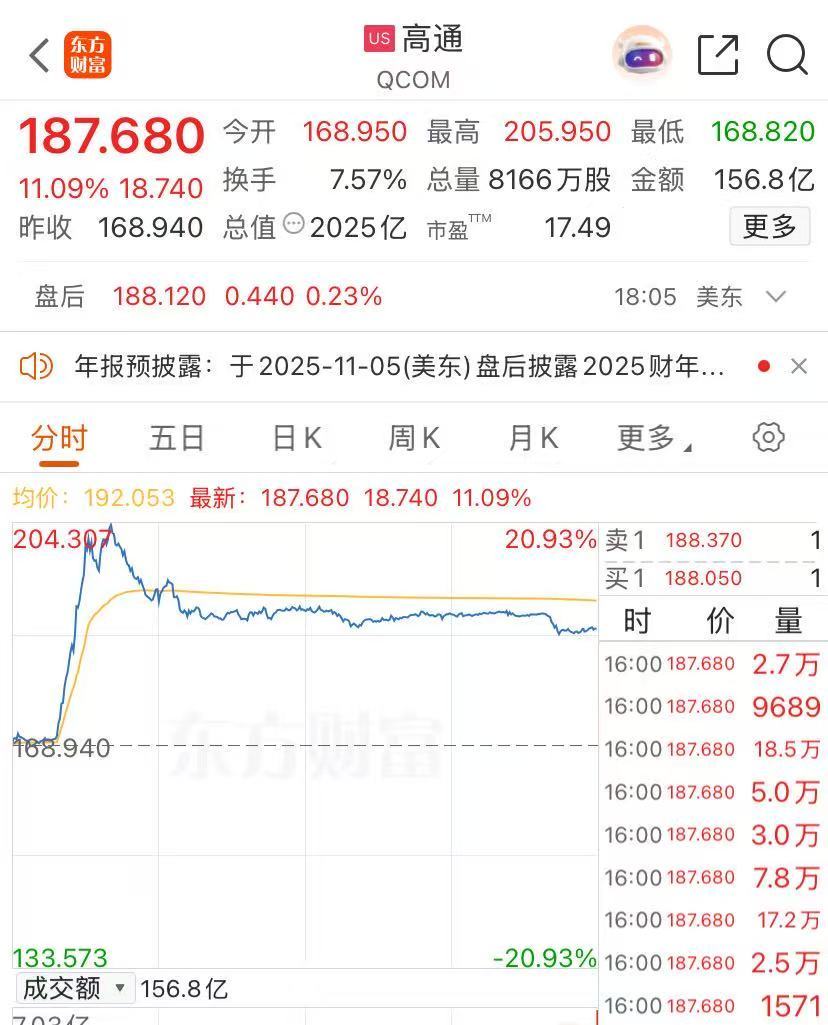
Task: Open the chart settings gear icon
Action: tap(768, 437)
